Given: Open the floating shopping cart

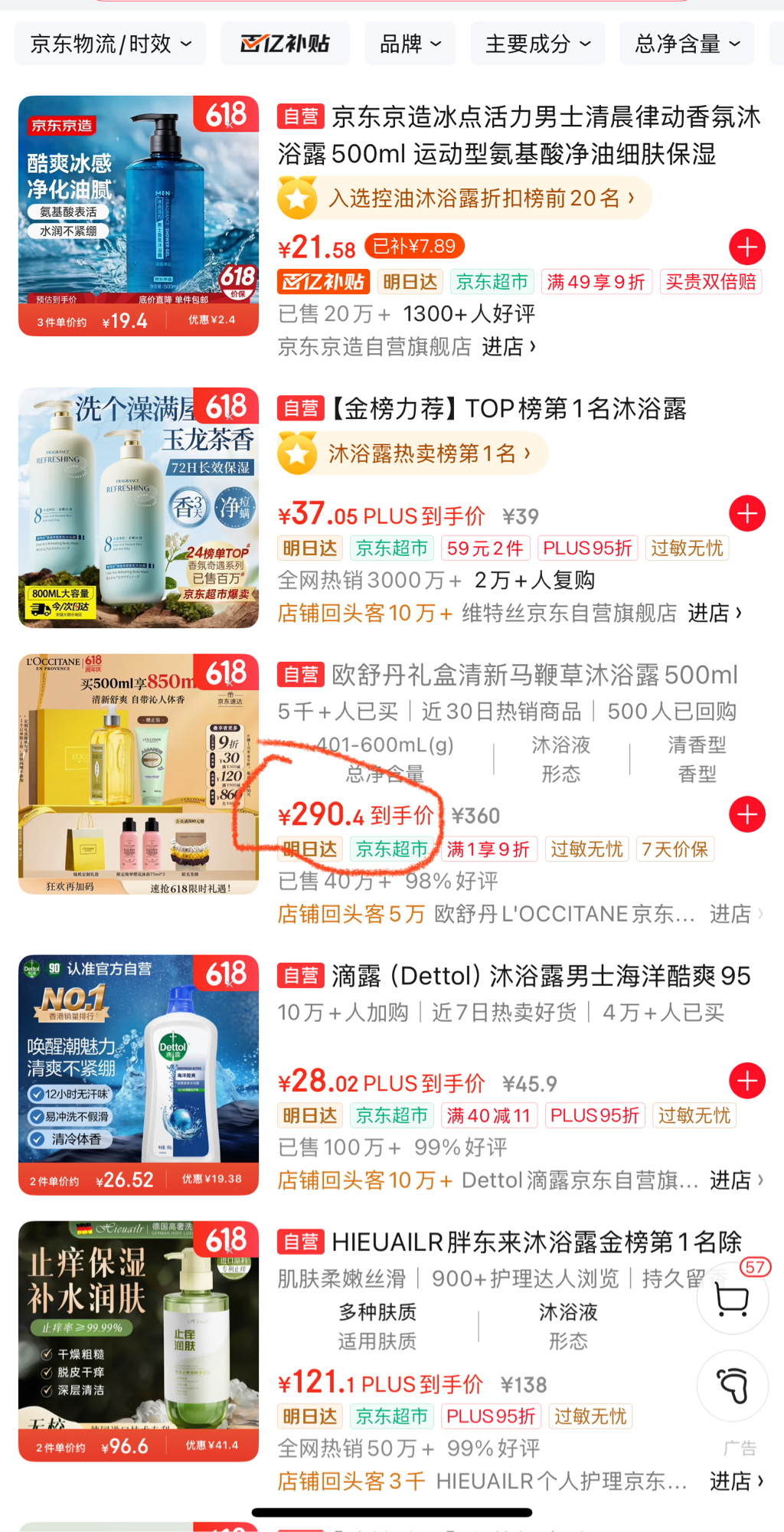Looking at the screenshot, I should pyautogui.click(x=733, y=1300).
